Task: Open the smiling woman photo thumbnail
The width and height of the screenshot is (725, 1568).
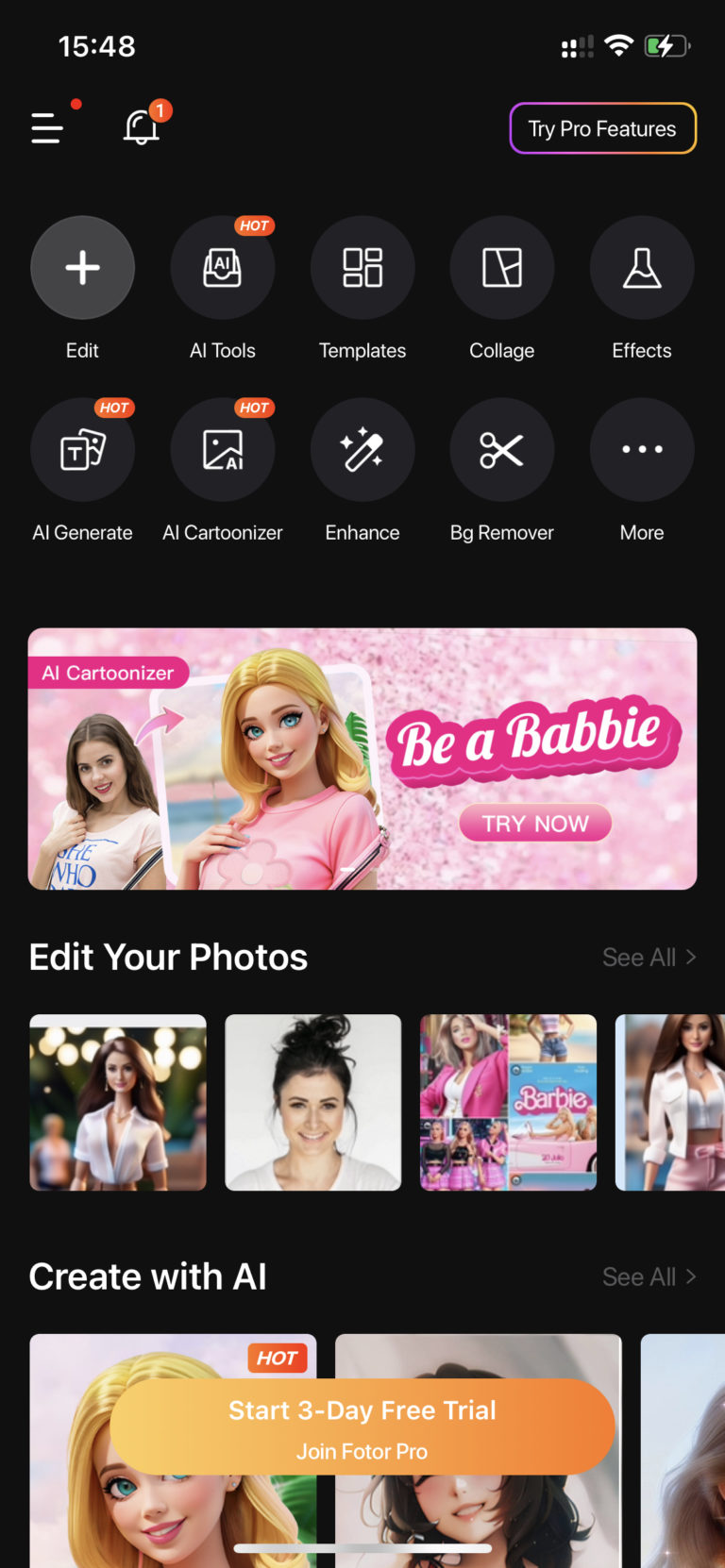Action: [312, 1102]
